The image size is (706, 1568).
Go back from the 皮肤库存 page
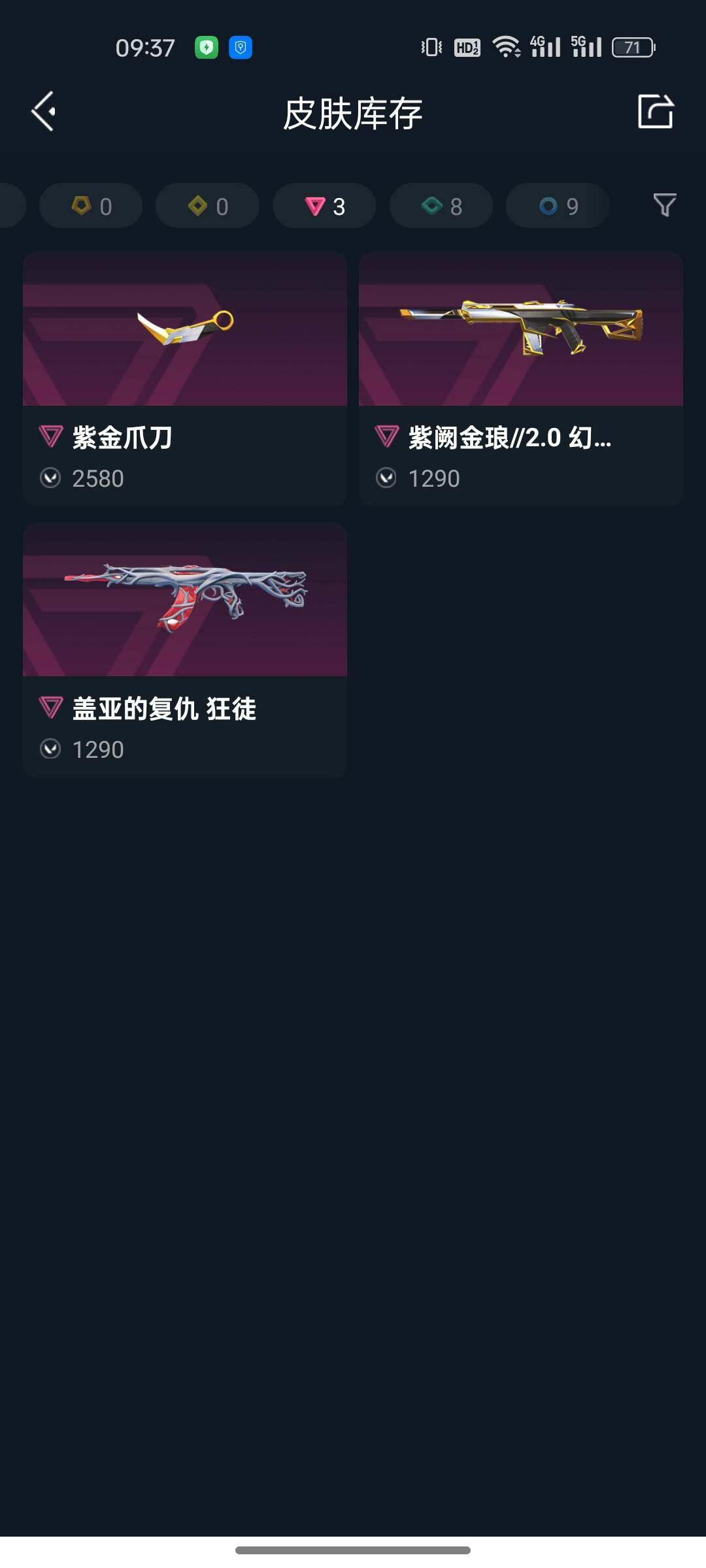pyautogui.click(x=44, y=112)
